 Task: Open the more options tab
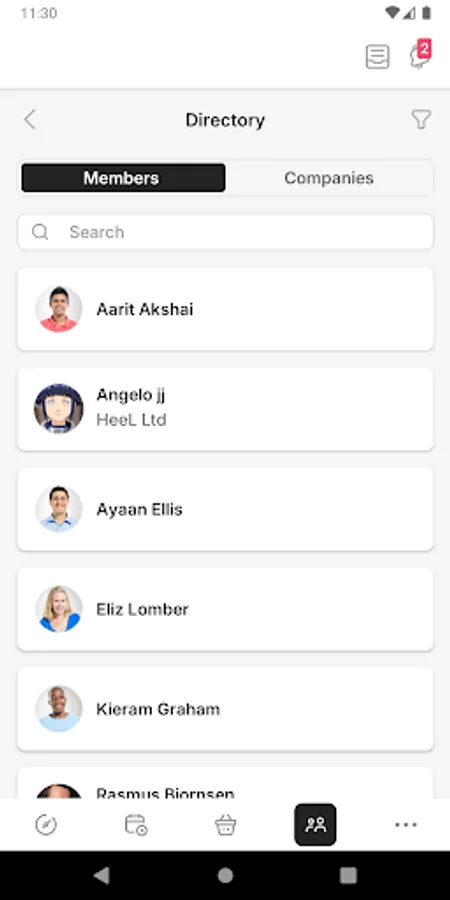(406, 825)
